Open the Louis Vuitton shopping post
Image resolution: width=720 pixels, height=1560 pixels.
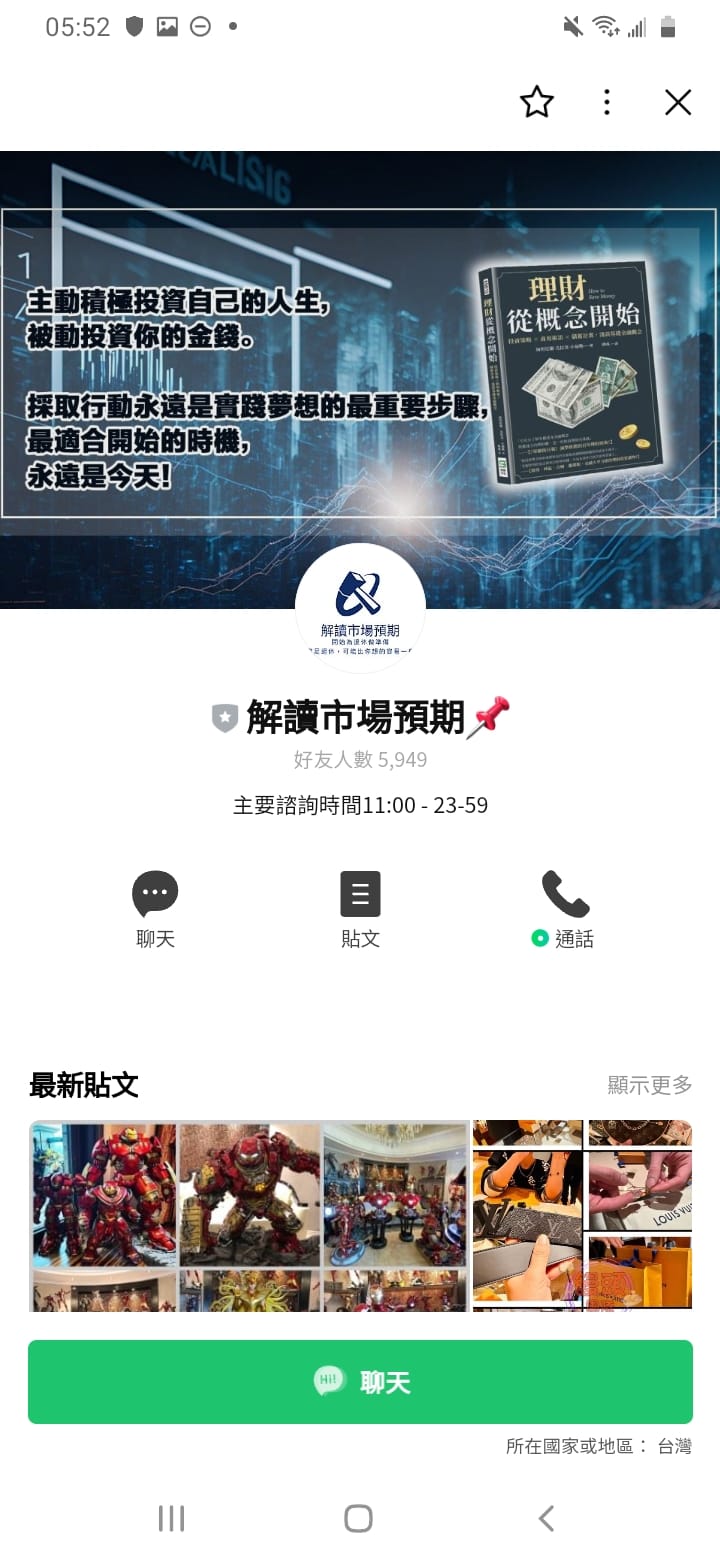pyautogui.click(x=582, y=1215)
